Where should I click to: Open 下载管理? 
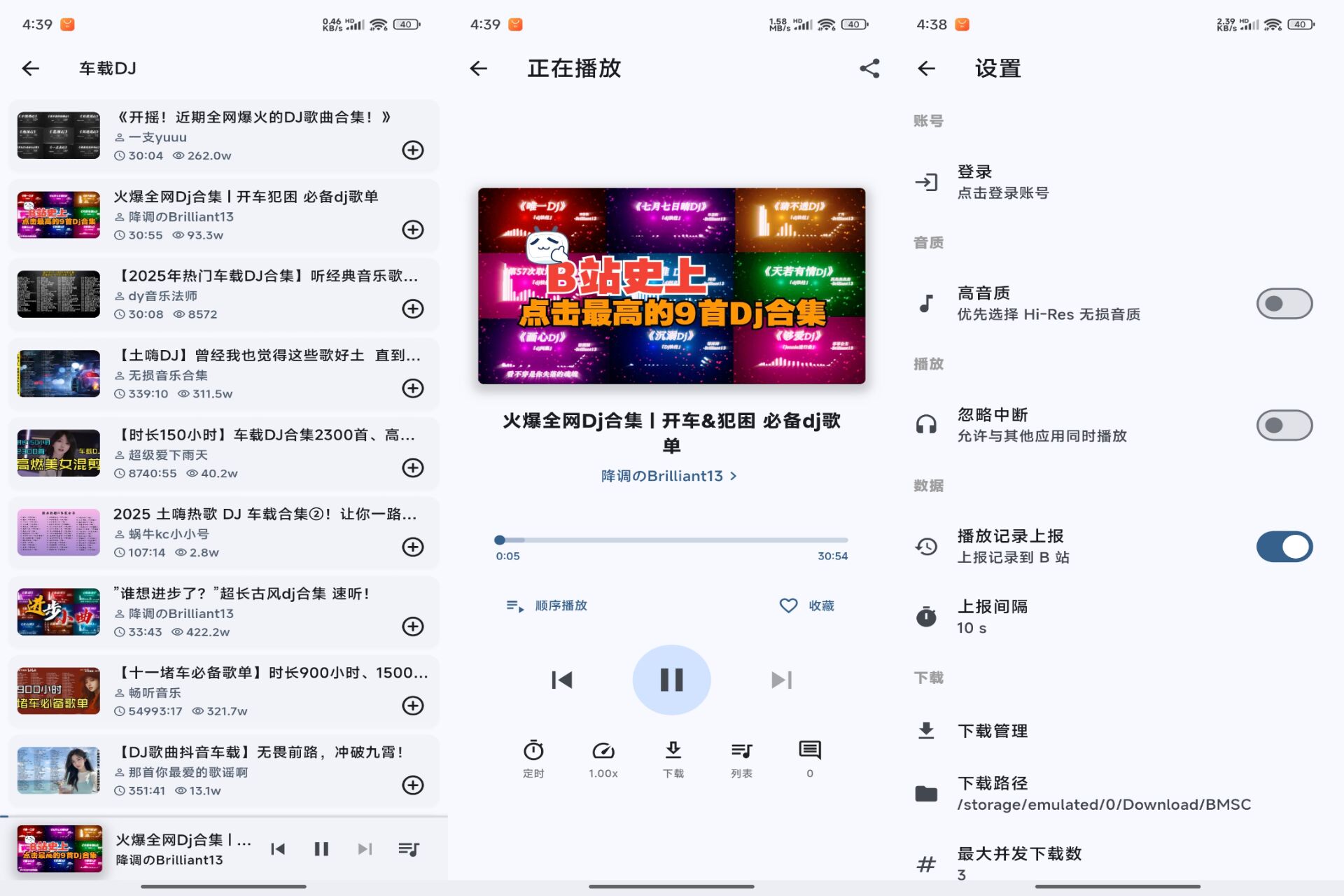tap(993, 731)
